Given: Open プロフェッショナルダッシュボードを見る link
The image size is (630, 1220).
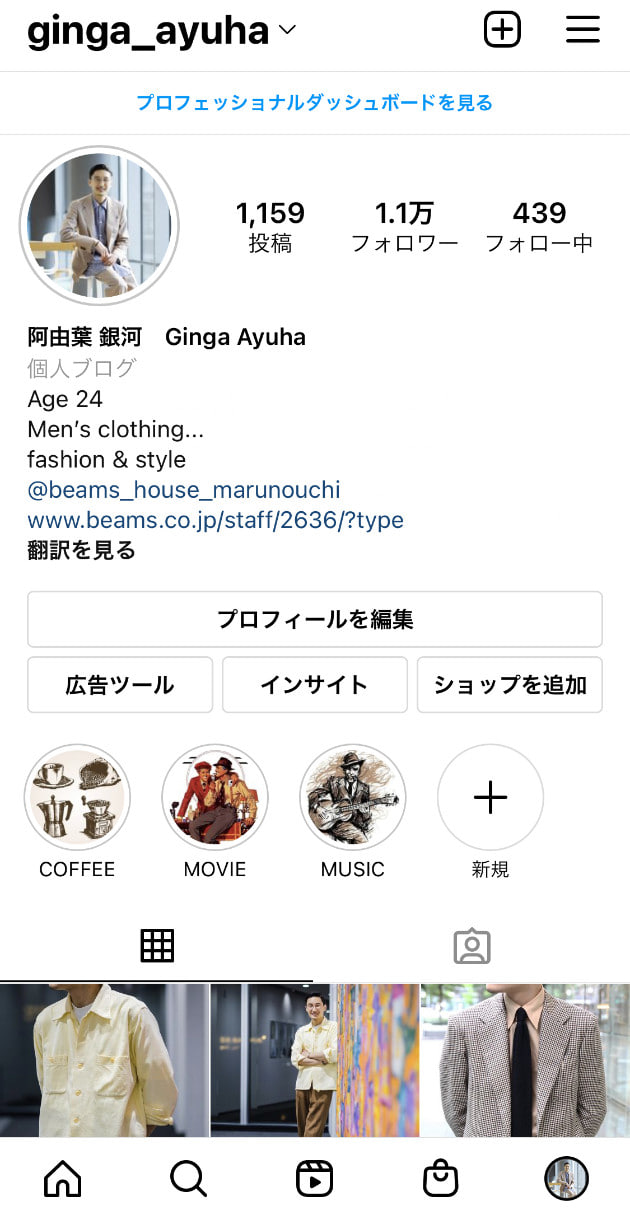Looking at the screenshot, I should point(314,102).
